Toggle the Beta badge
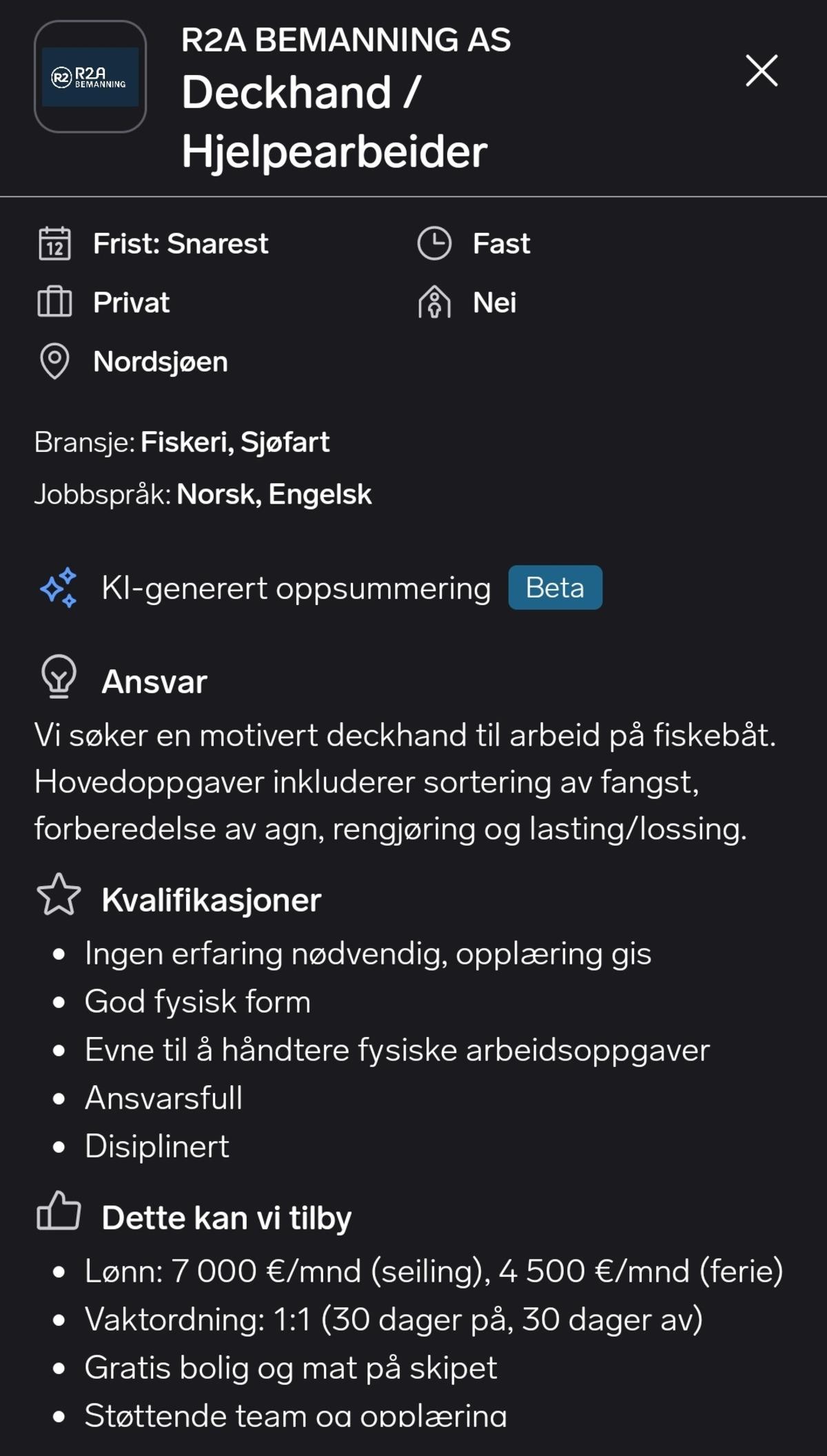Viewport: 827px width, 1456px height. [x=555, y=588]
